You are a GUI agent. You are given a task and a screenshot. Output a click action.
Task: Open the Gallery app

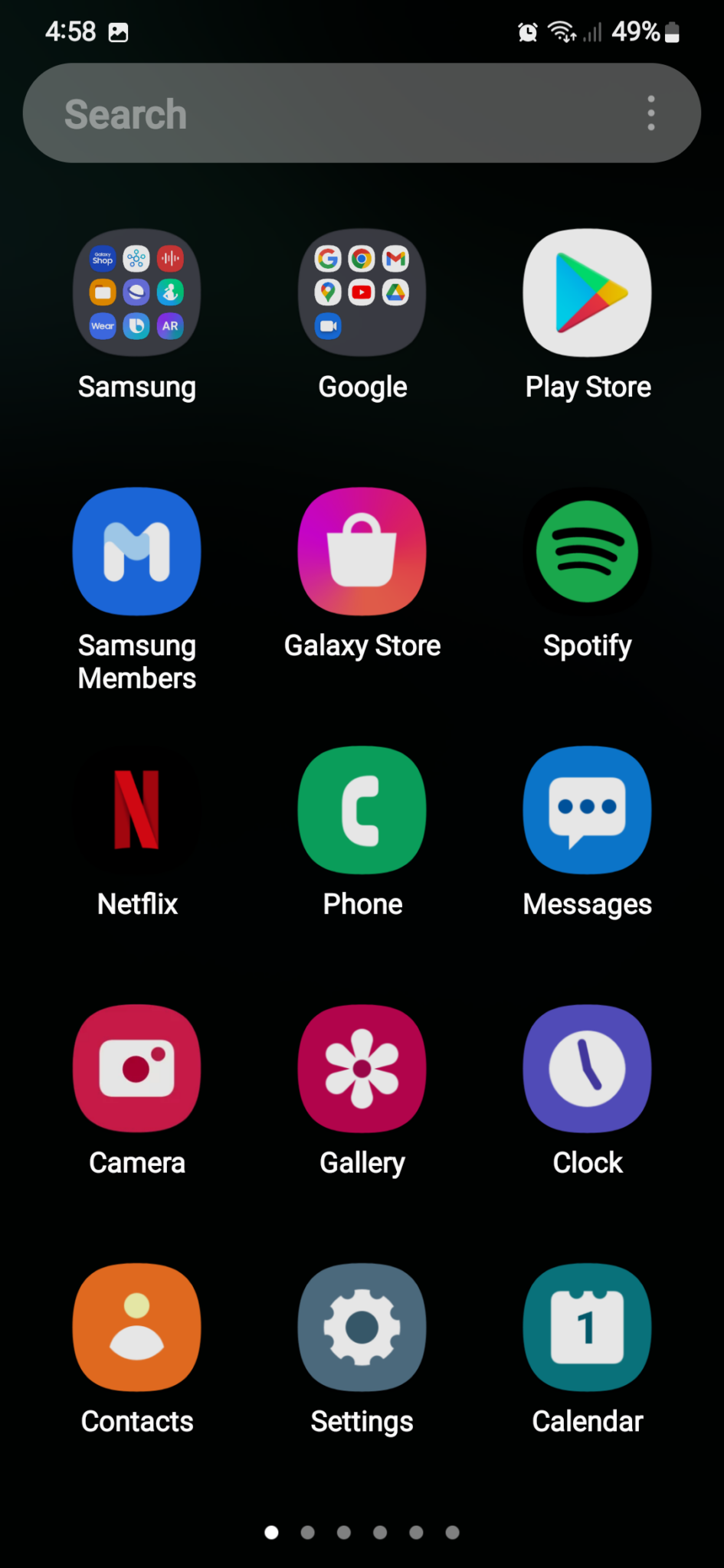[362, 1068]
